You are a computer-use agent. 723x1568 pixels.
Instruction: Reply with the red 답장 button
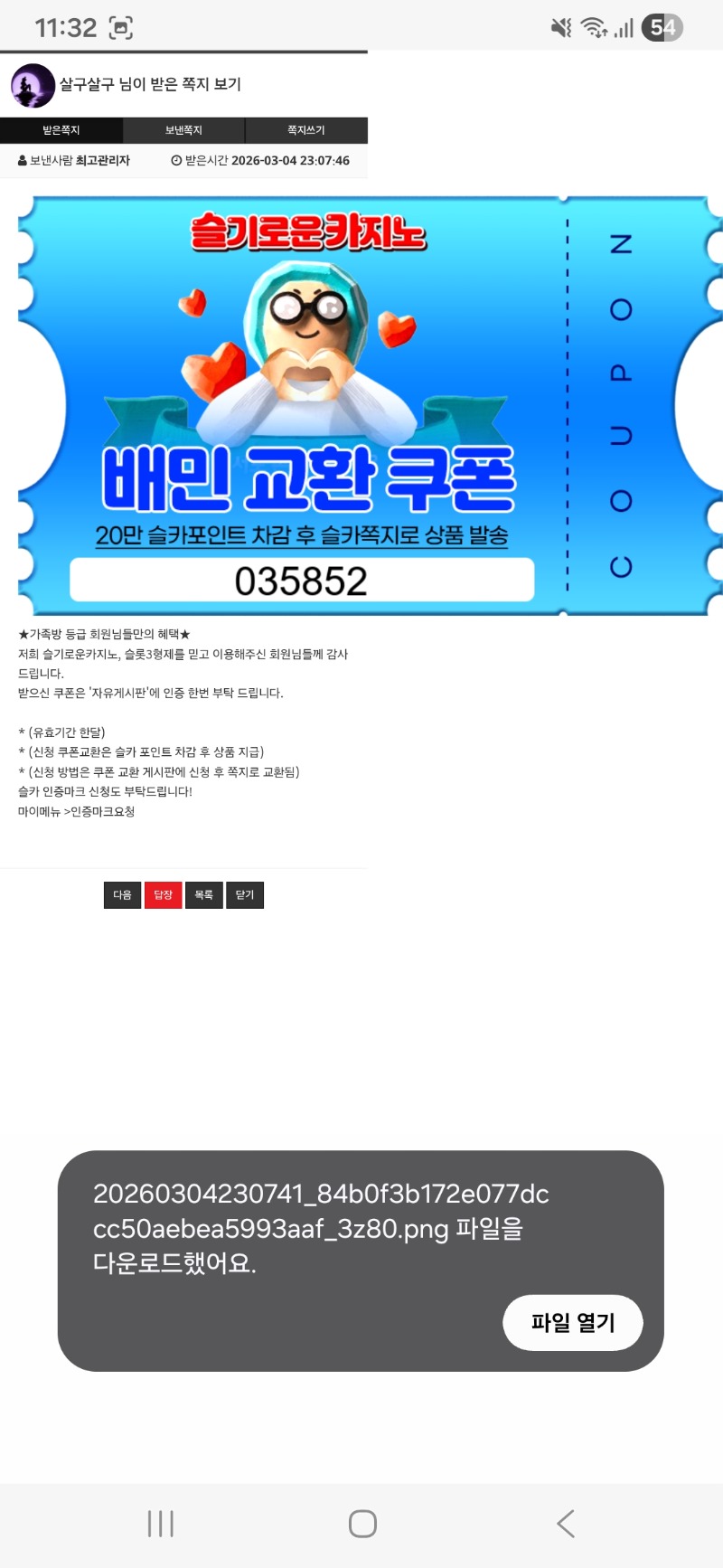click(x=163, y=895)
